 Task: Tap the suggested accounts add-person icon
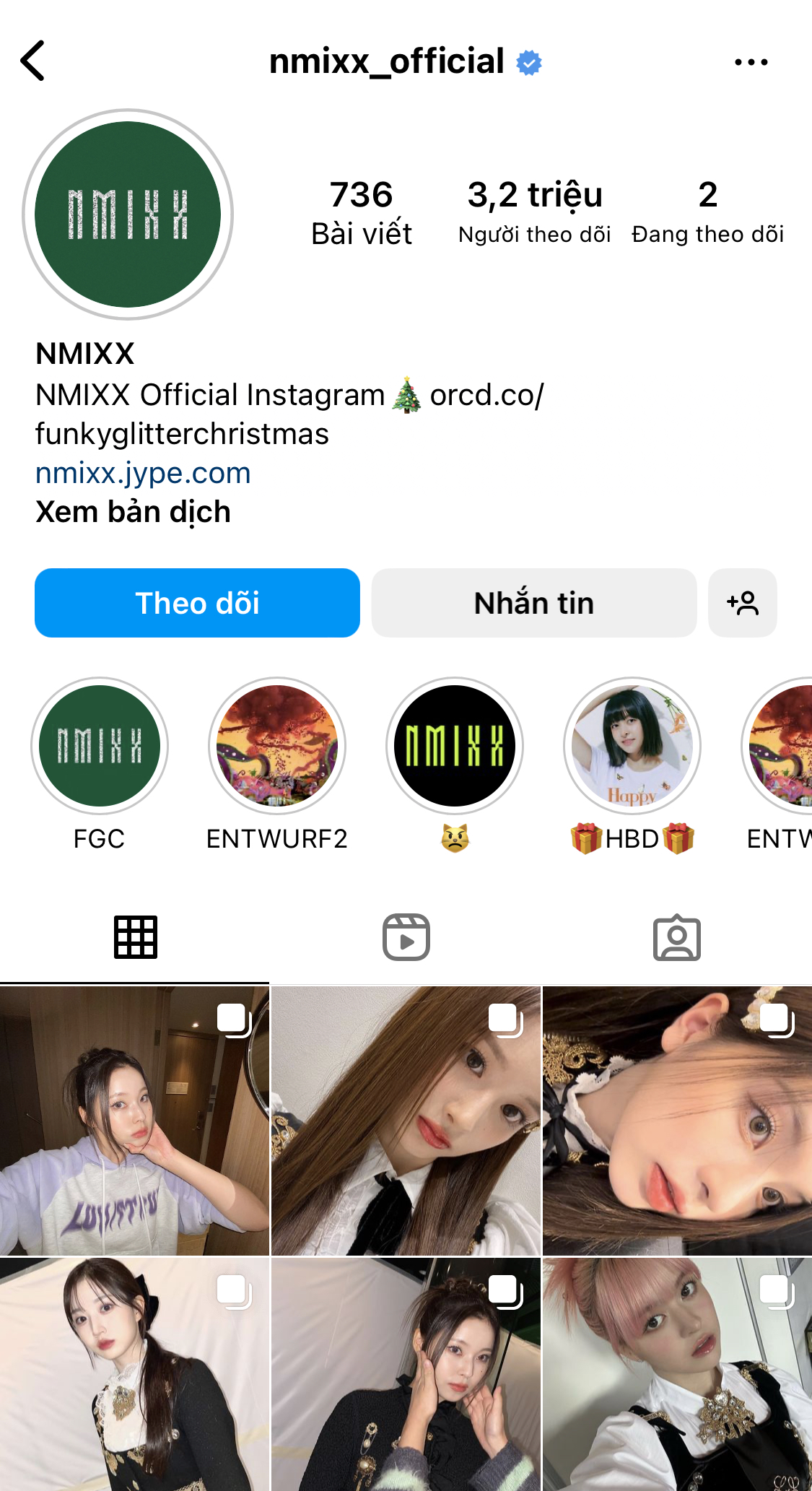coord(743,603)
